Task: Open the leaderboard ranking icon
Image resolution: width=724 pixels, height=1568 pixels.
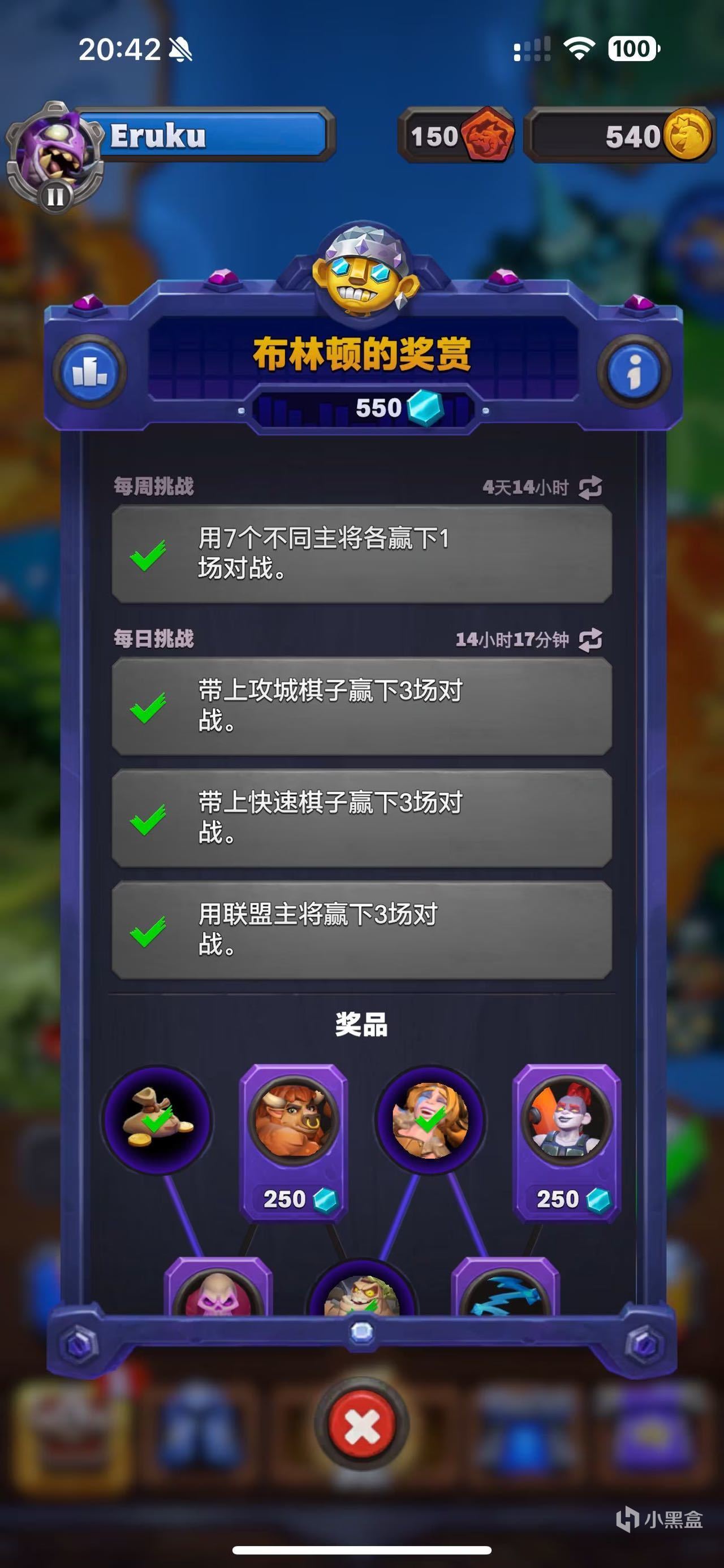Action: tap(89, 371)
